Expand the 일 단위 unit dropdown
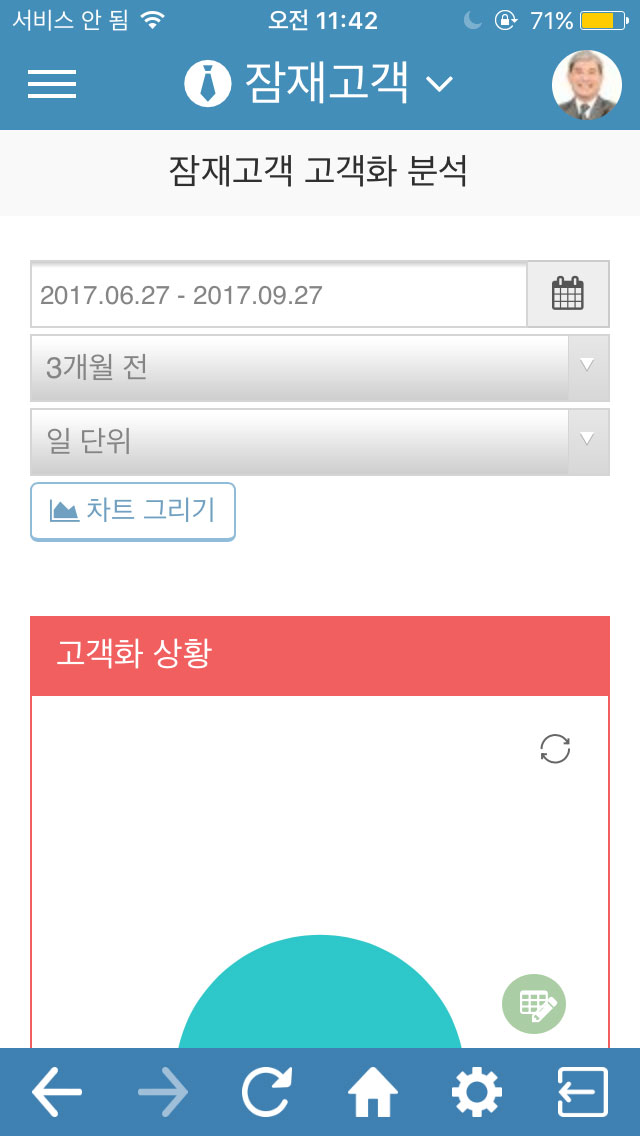This screenshot has height=1136, width=640. (320, 442)
